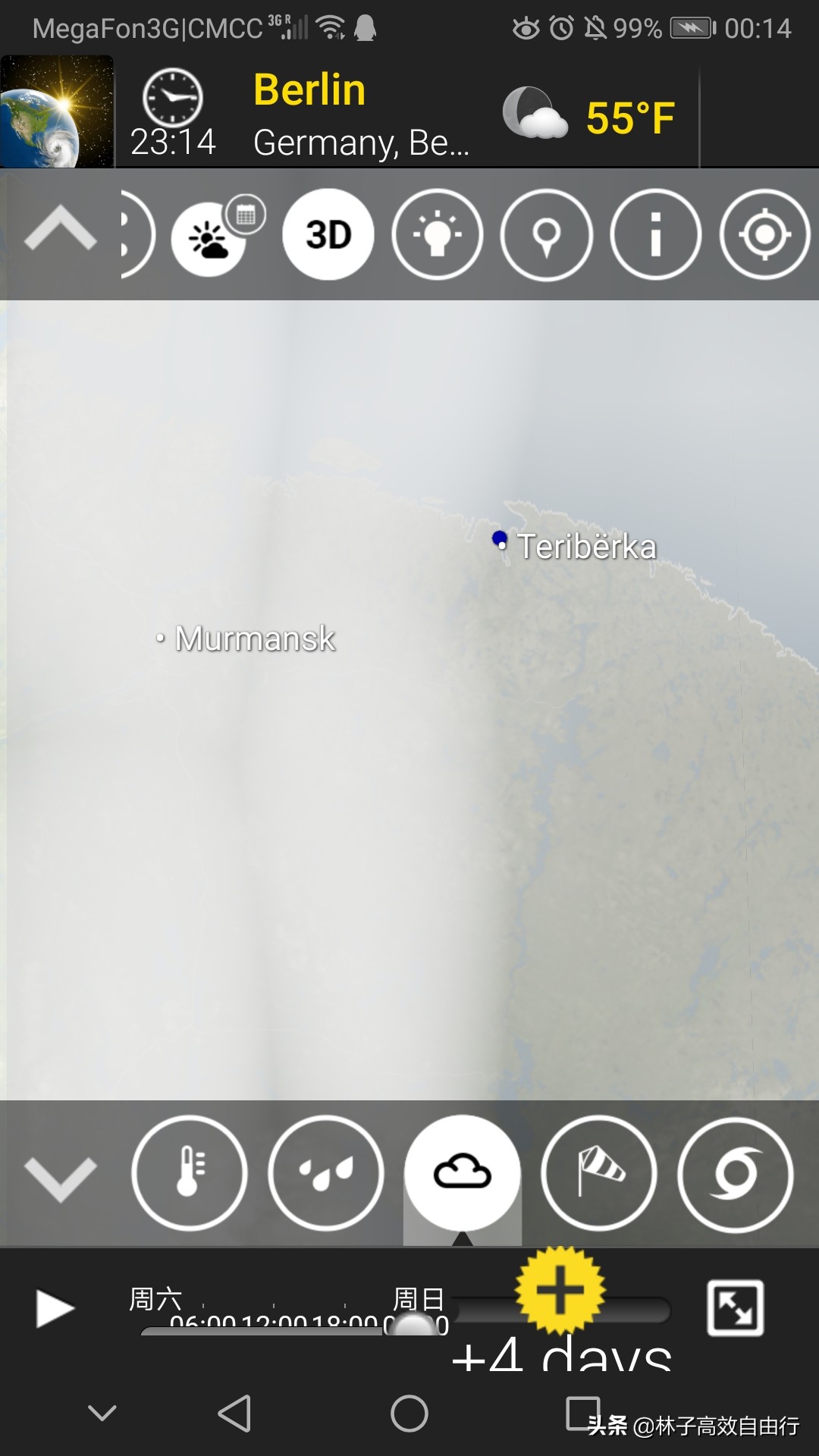Collapse the top toolbar with up chevron
The image size is (819, 1456).
[x=60, y=231]
